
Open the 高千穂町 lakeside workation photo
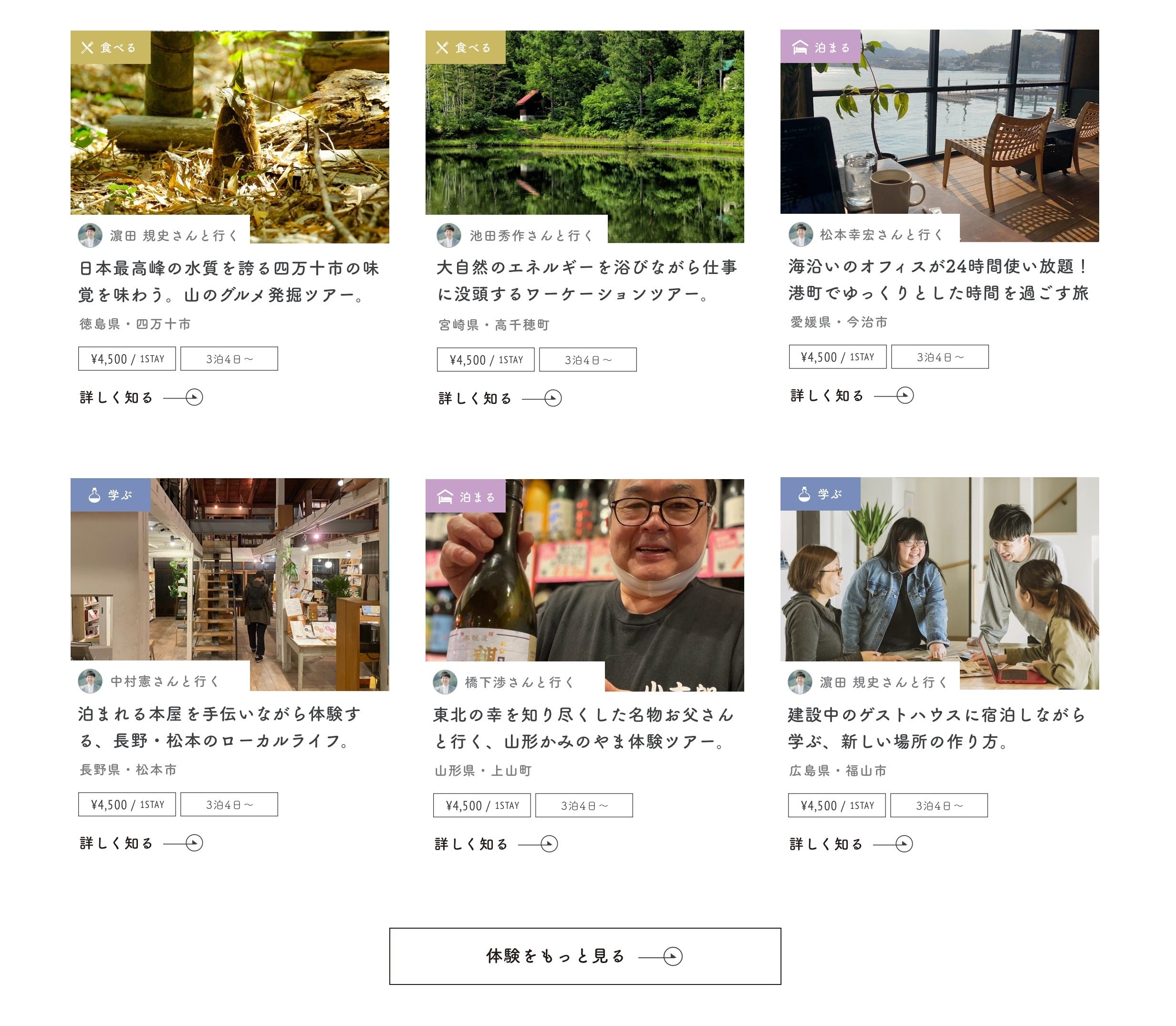[584, 136]
